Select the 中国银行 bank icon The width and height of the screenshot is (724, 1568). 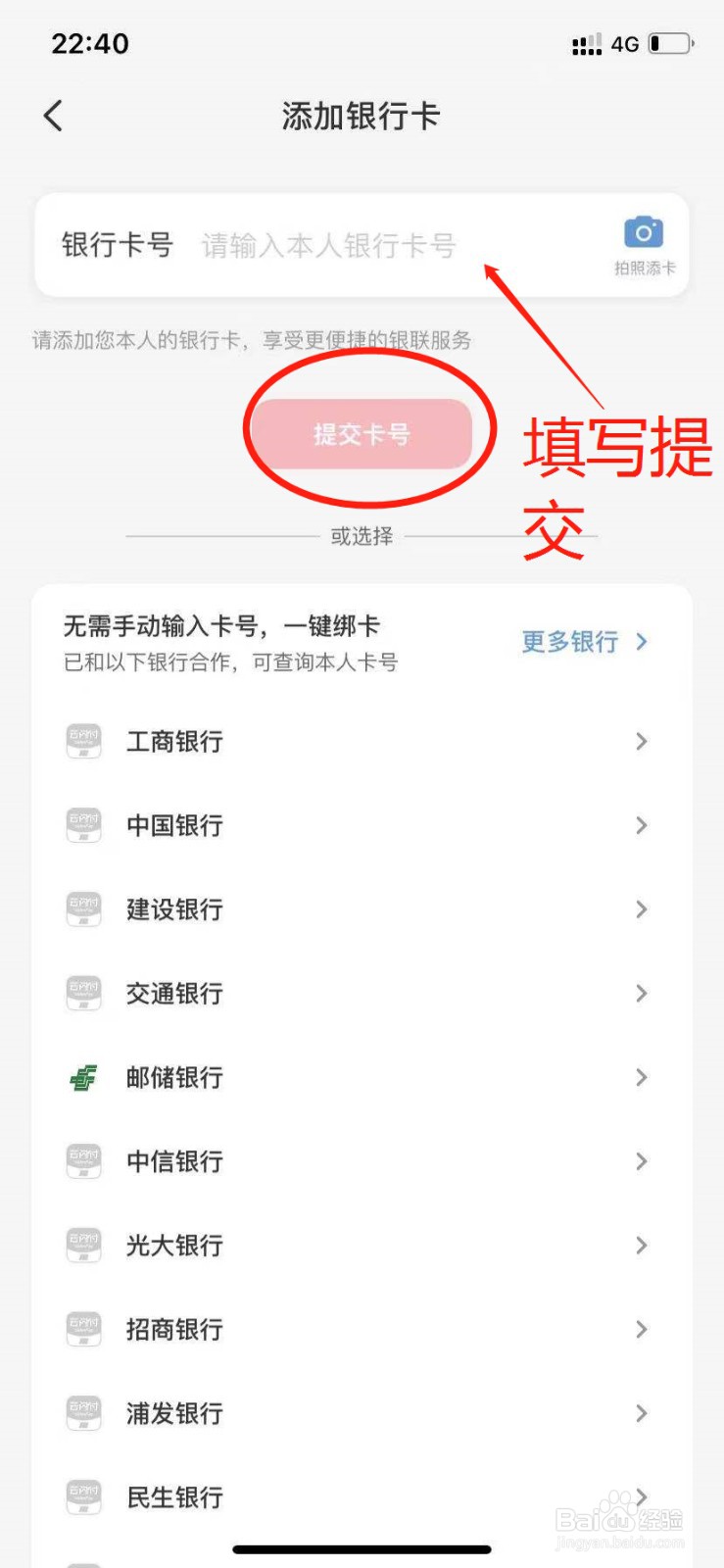[83, 825]
